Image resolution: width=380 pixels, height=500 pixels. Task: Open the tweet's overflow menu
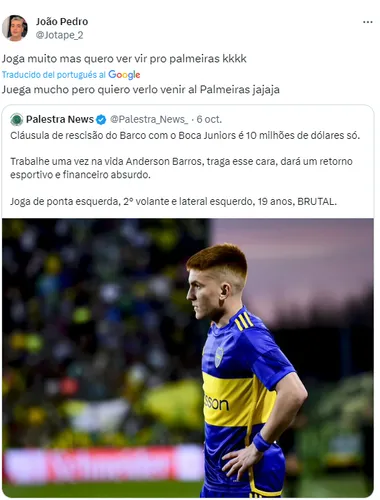[367, 22]
